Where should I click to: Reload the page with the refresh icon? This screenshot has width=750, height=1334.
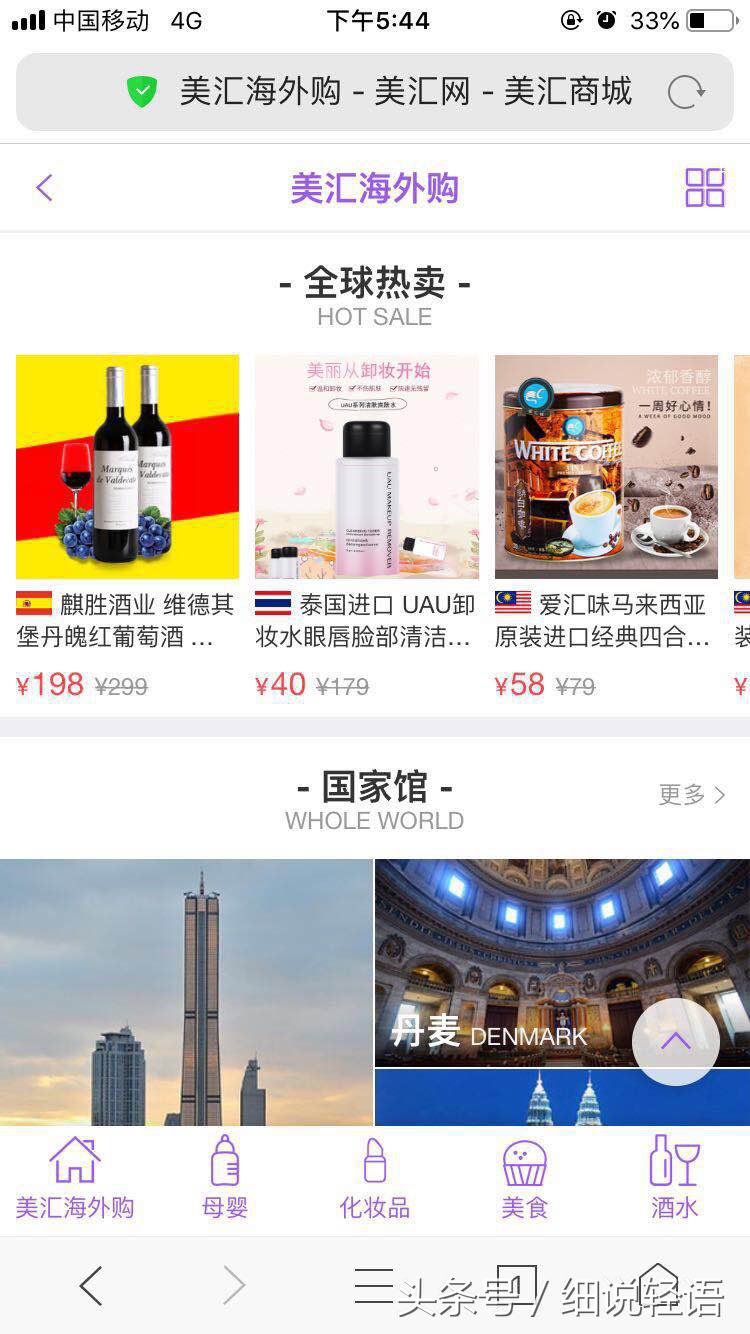(686, 90)
